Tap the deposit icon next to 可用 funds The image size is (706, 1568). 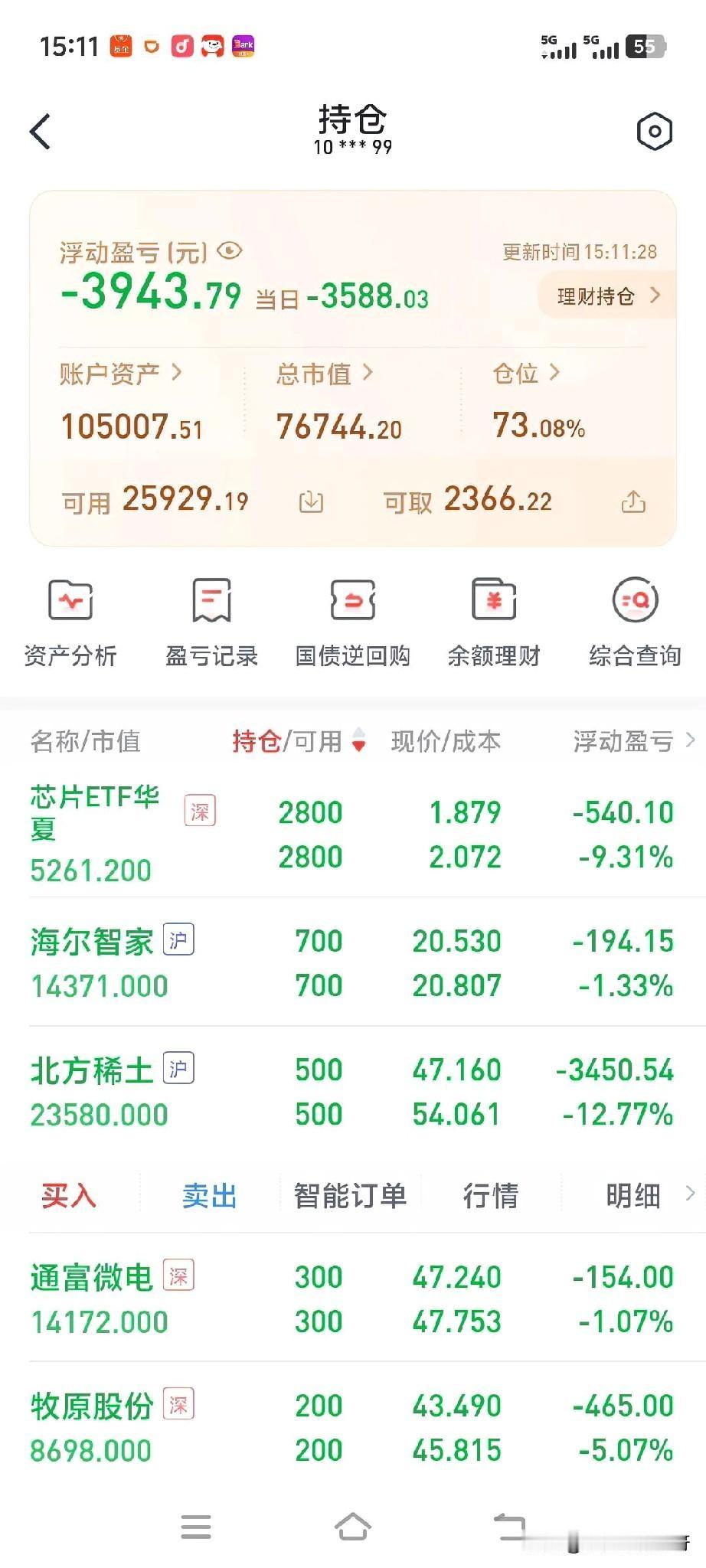[309, 501]
